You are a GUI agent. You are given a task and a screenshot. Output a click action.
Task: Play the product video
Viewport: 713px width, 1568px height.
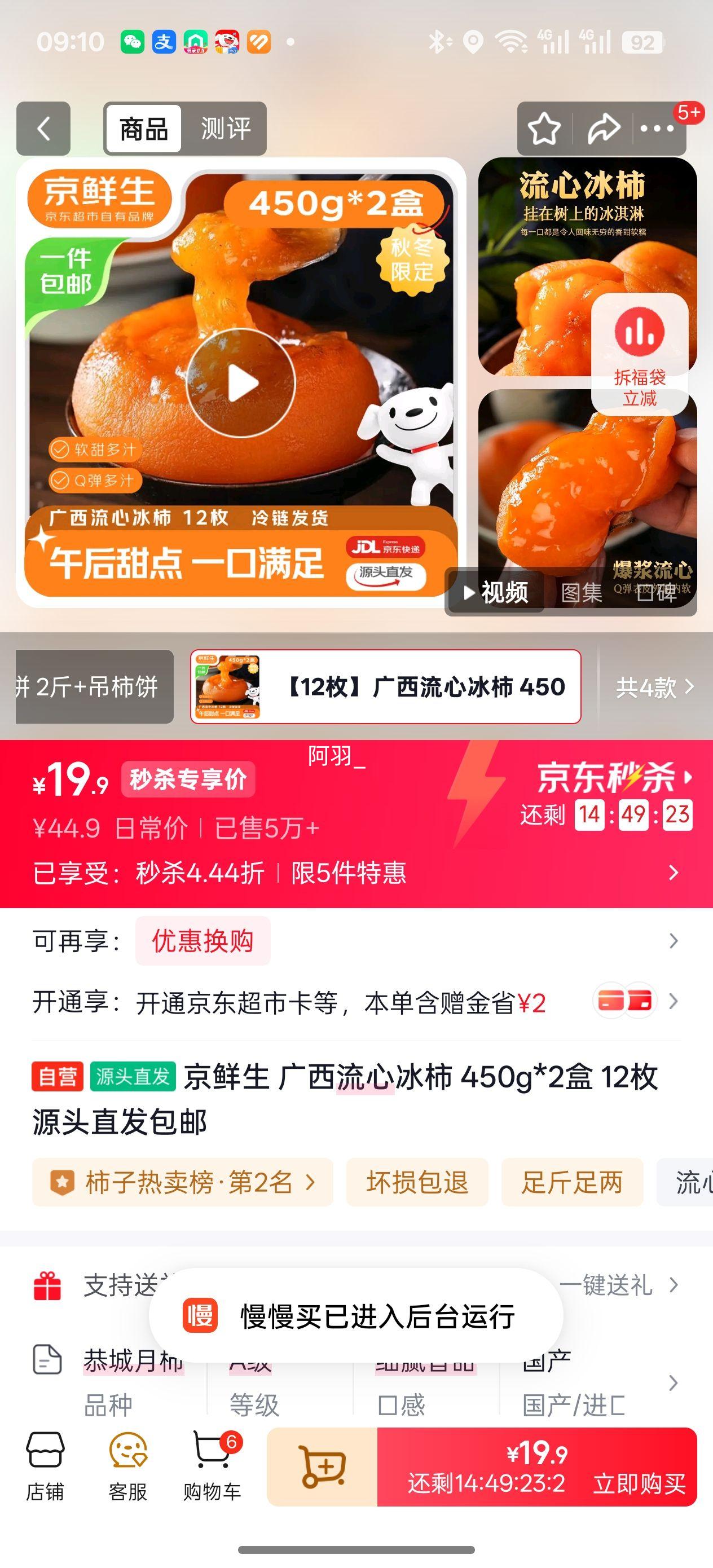coord(242,382)
